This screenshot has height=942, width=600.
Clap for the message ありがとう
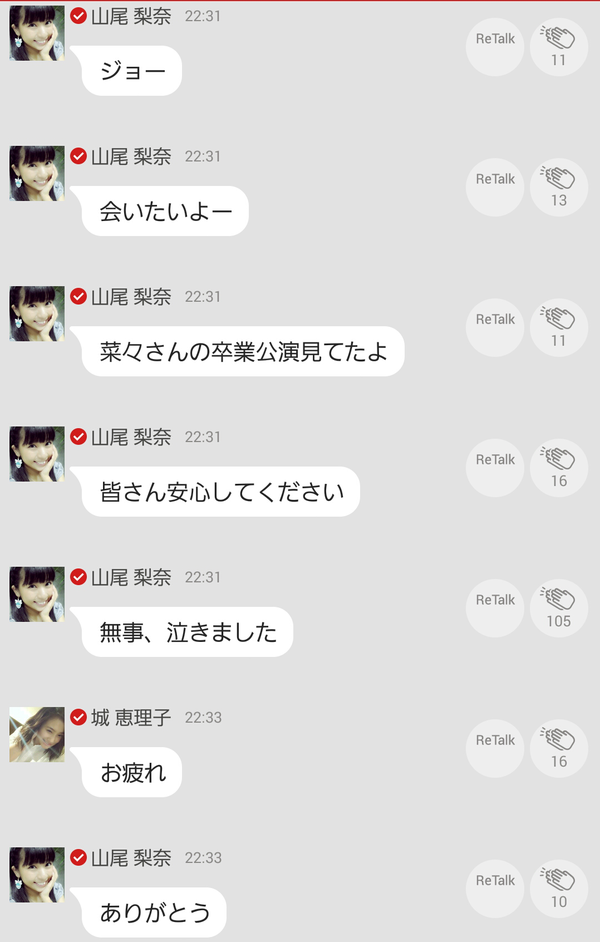(x=558, y=888)
